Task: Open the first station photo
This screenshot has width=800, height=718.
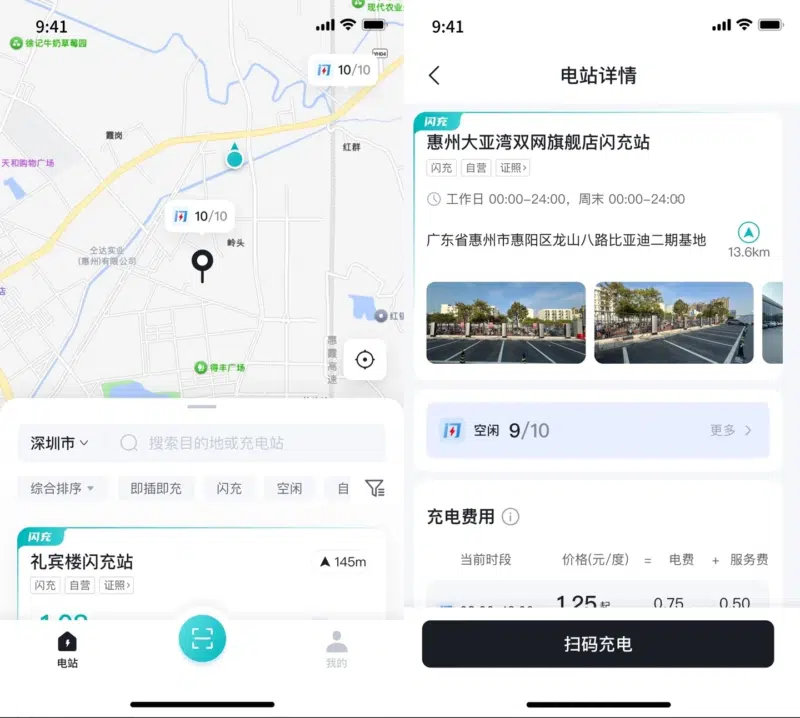Action: [506, 322]
